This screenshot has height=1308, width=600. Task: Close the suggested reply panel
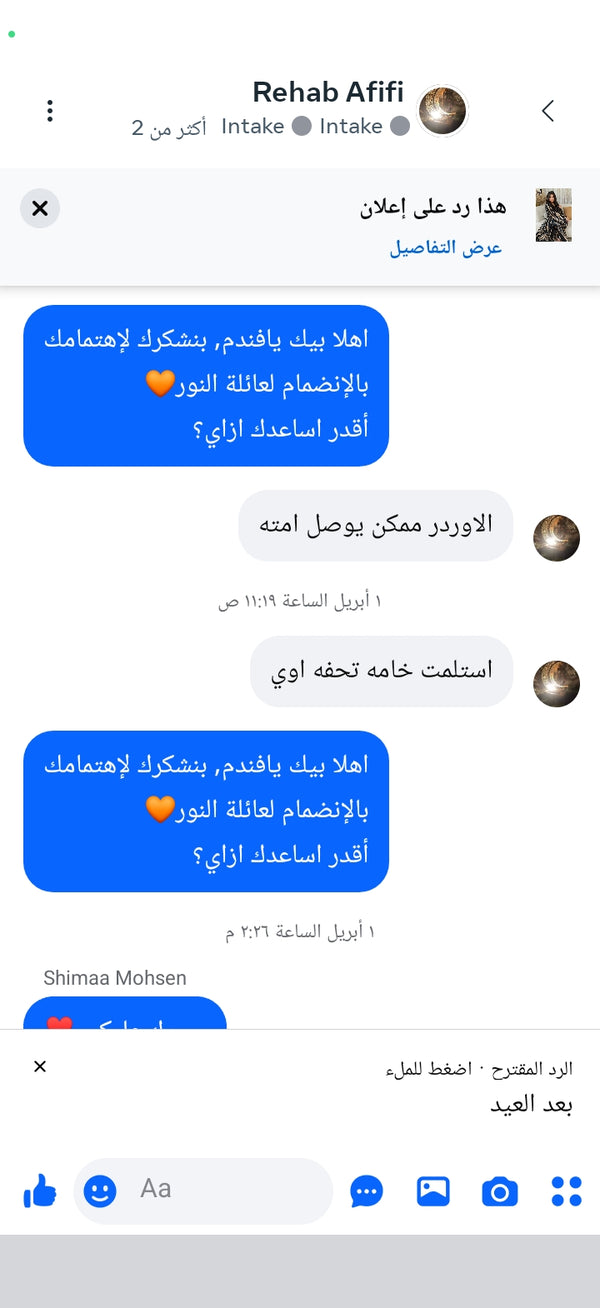point(40,1066)
